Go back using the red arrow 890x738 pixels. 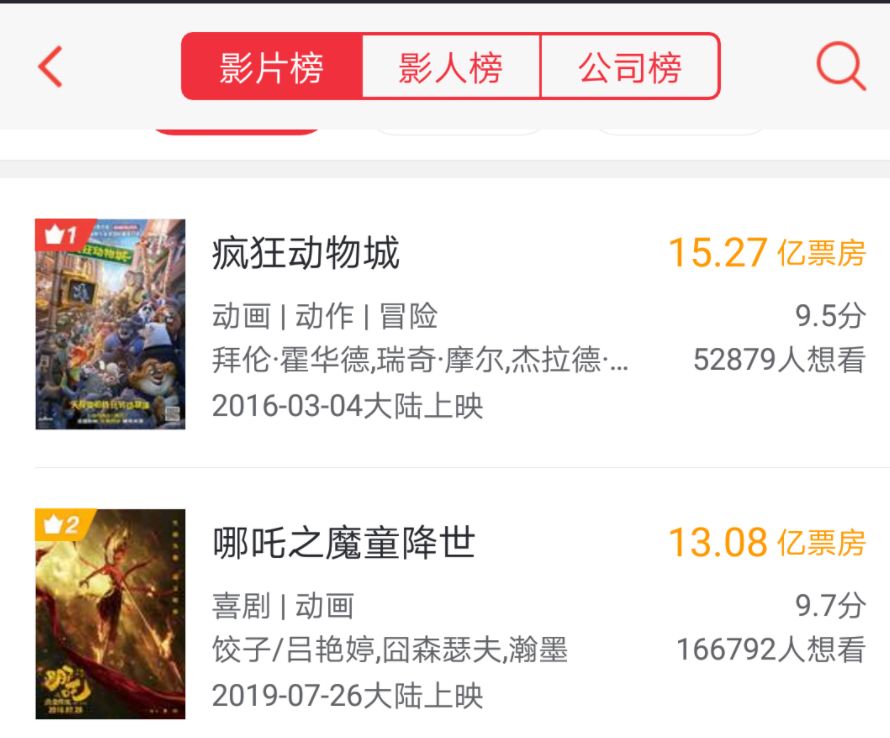50,67
